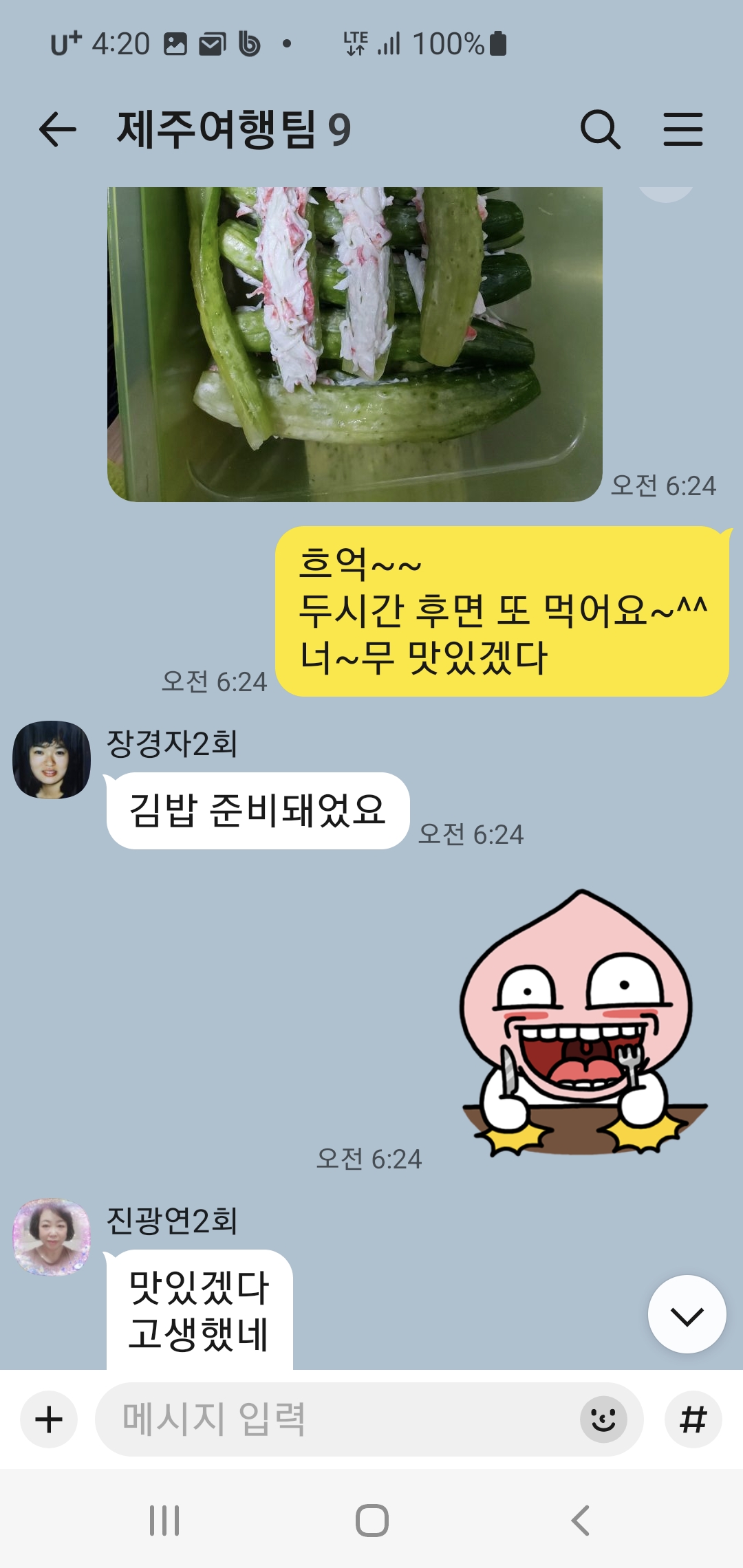
Task: Open the emoticon picker
Action: 603,1419
